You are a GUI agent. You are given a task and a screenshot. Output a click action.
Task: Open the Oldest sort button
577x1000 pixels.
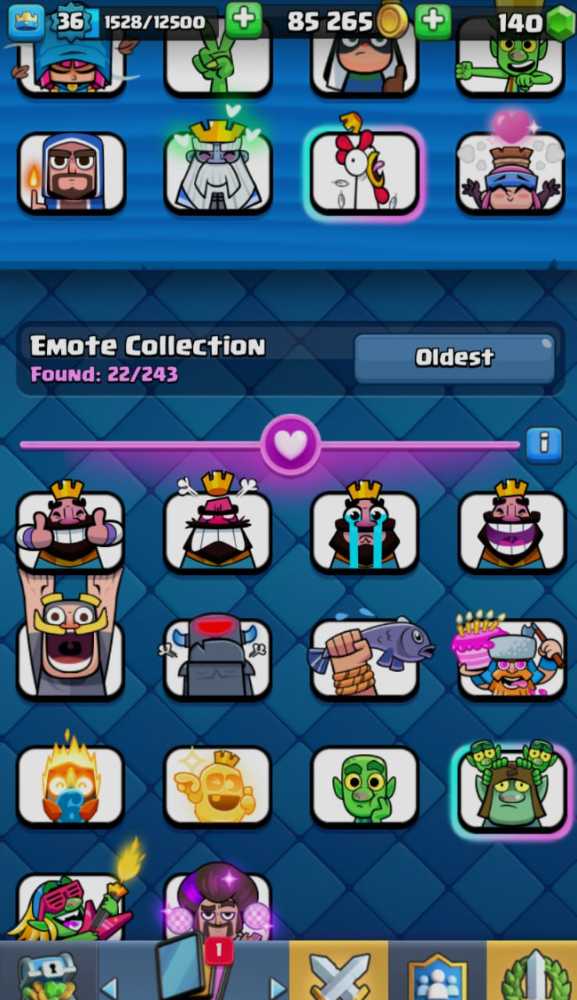tap(454, 358)
